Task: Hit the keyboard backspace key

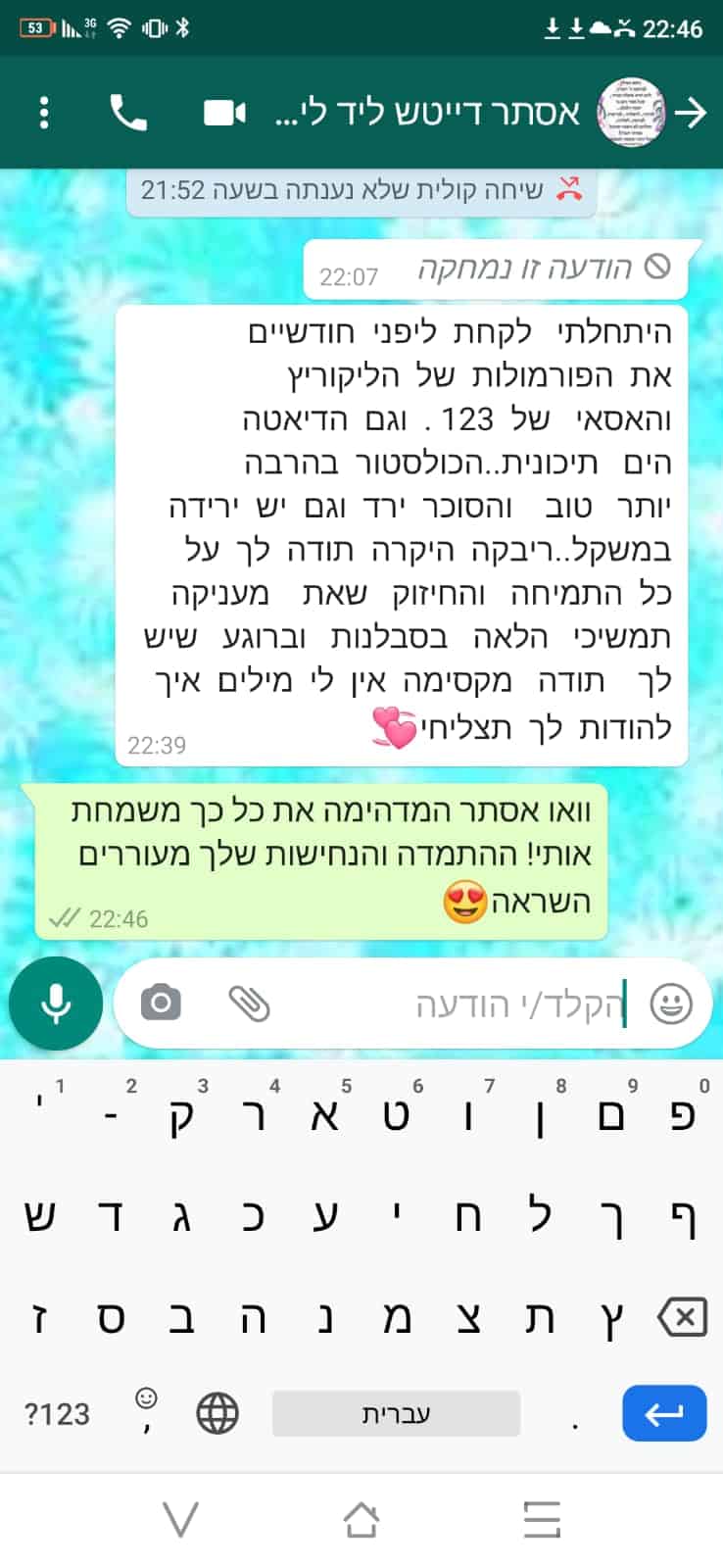Action: (x=682, y=1317)
